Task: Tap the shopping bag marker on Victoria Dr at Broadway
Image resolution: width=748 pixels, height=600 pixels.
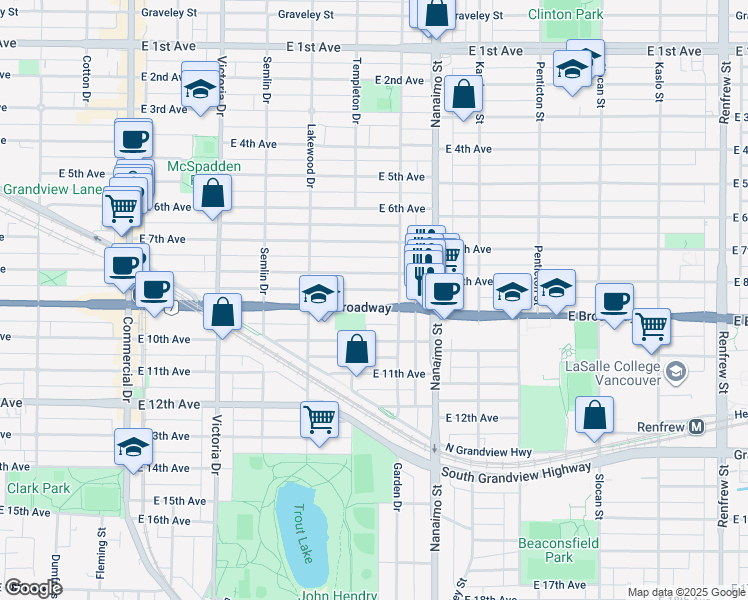Action: tap(222, 311)
